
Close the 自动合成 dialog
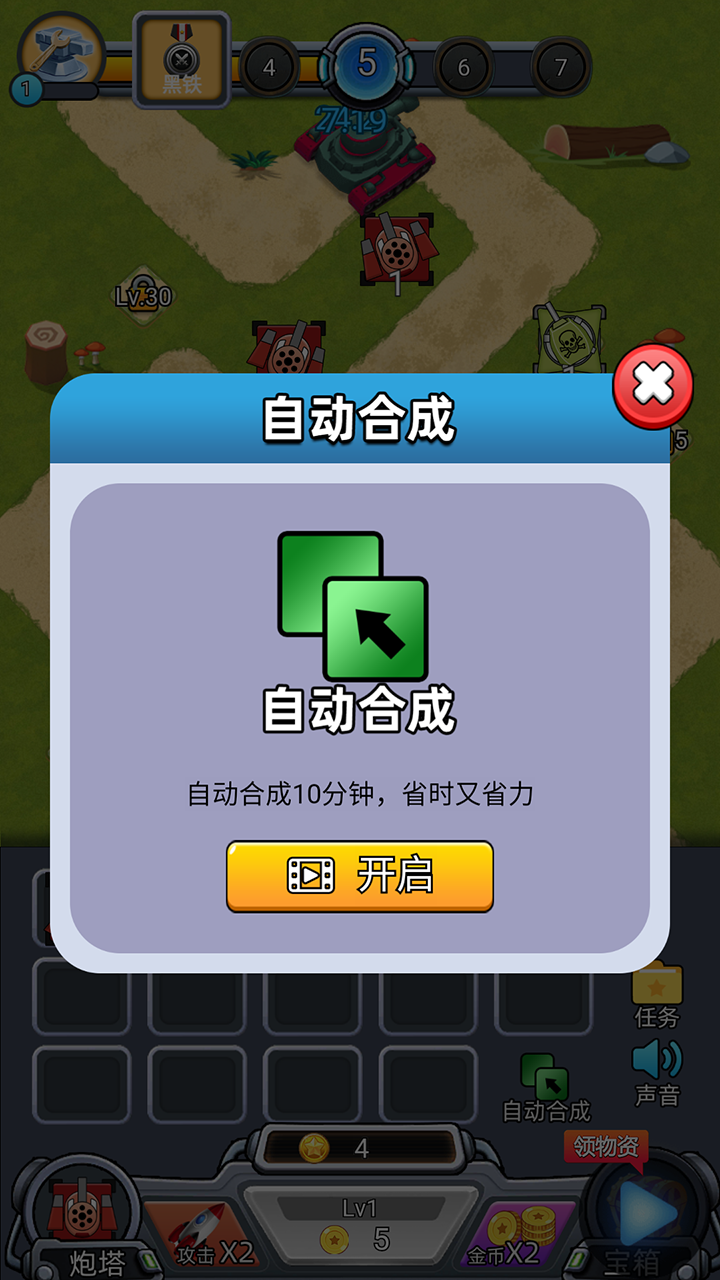653,385
